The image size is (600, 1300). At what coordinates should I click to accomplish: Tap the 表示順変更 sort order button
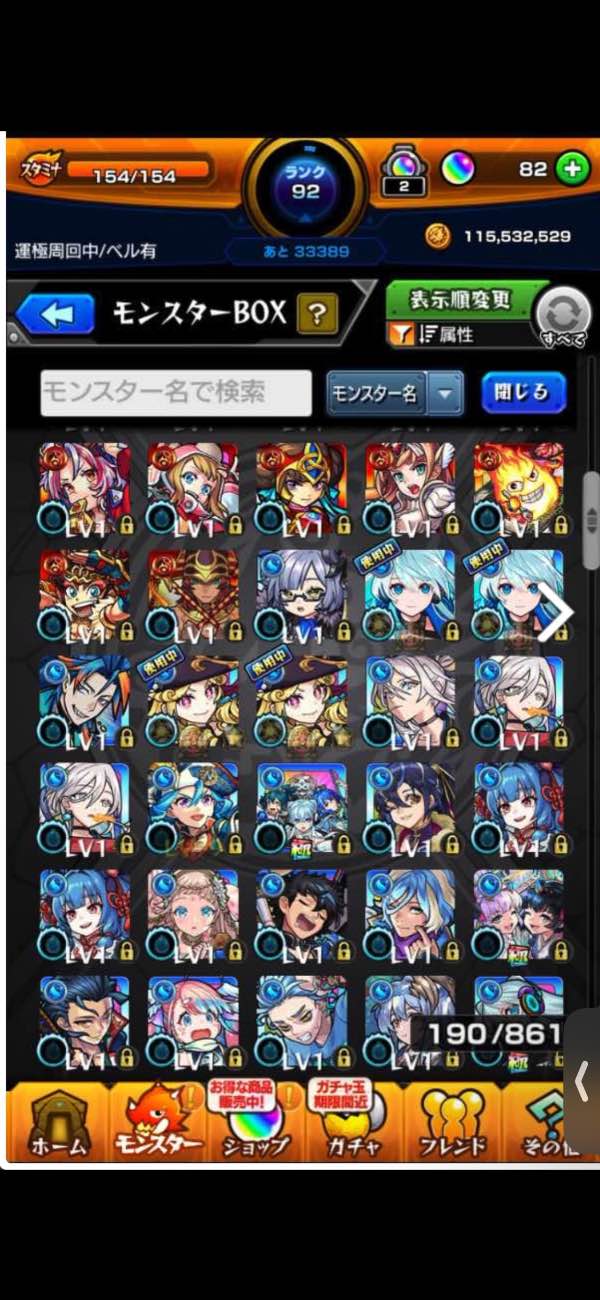[x=461, y=298]
